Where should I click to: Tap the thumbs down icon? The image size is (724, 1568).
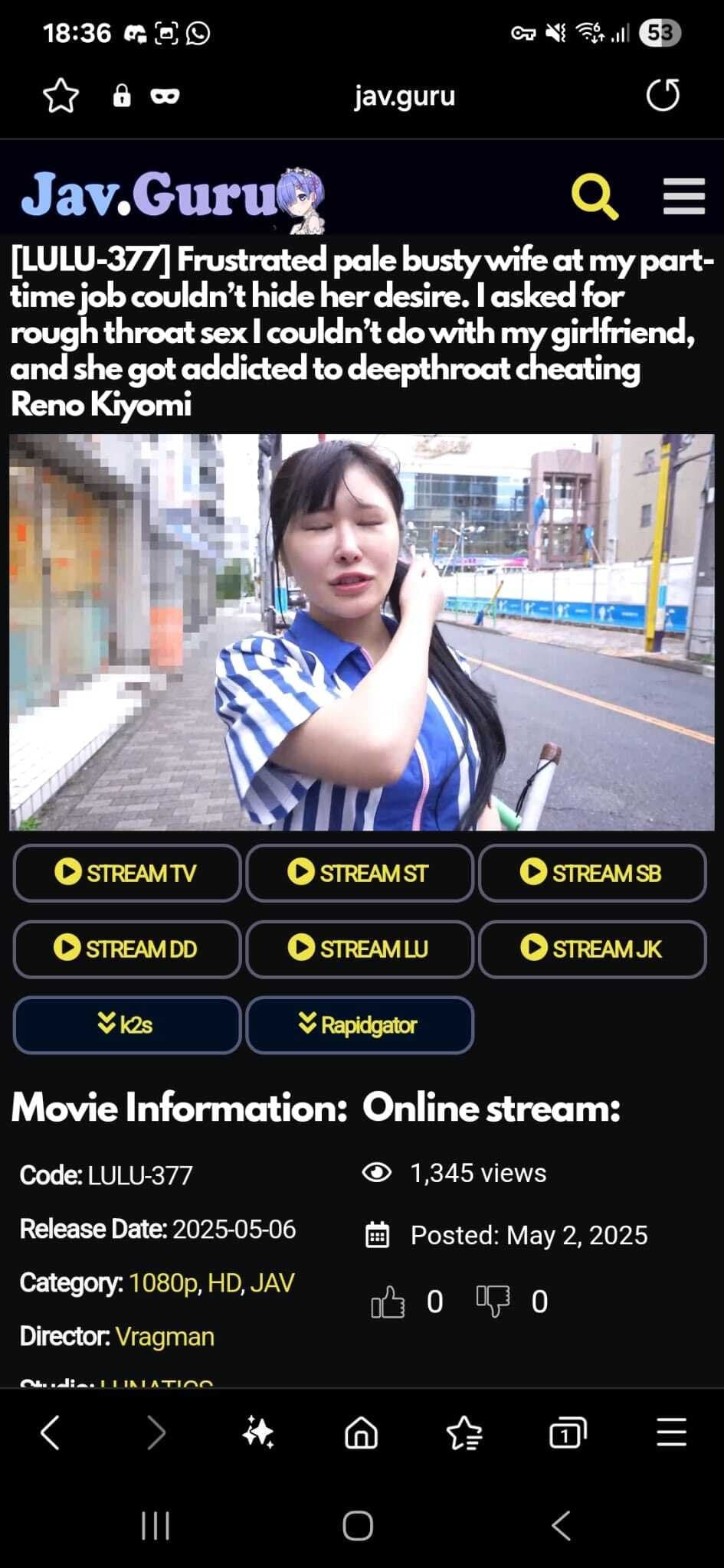(x=493, y=1302)
